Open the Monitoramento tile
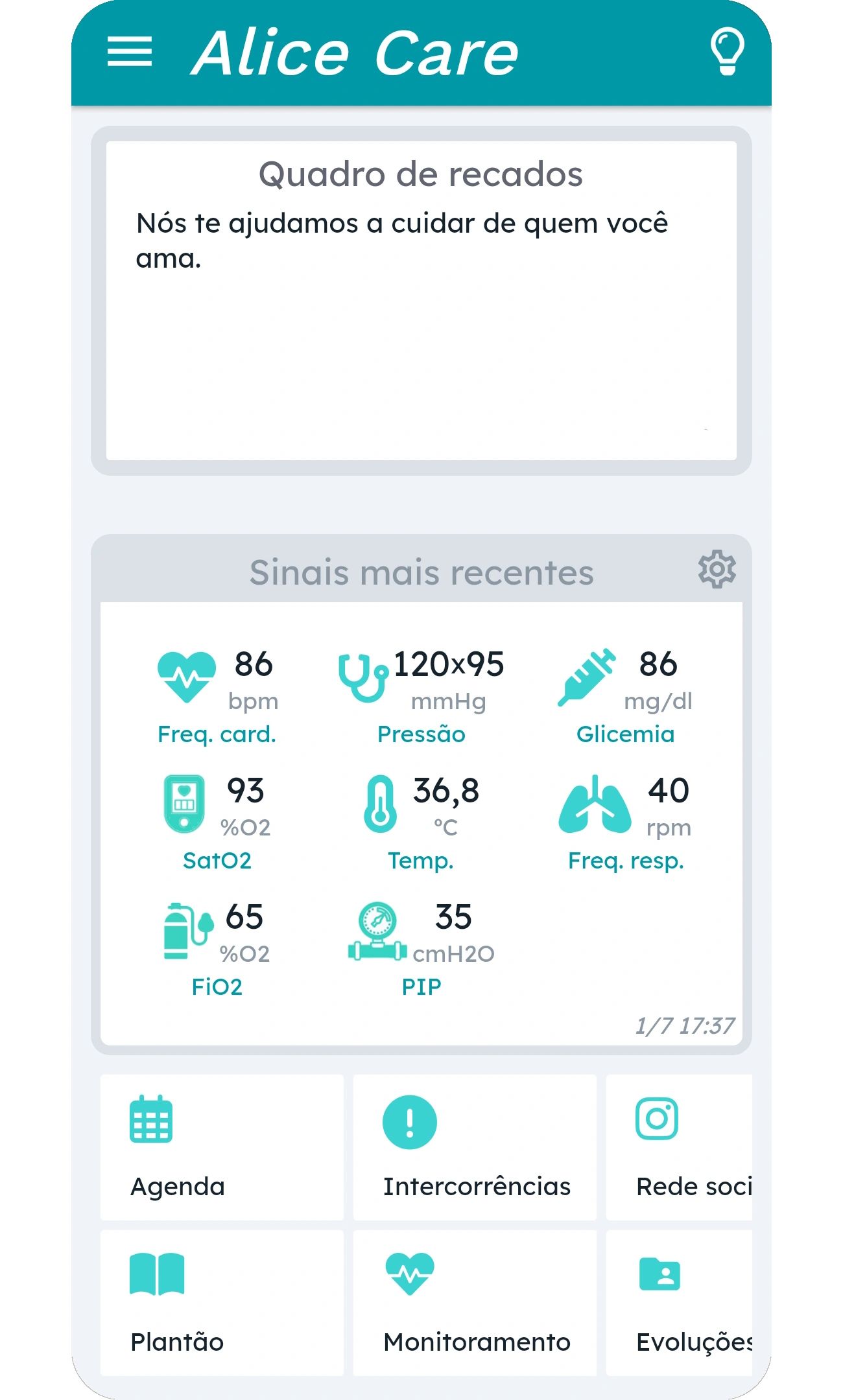Screen dimensions: 843x1400 (x=475, y=1303)
